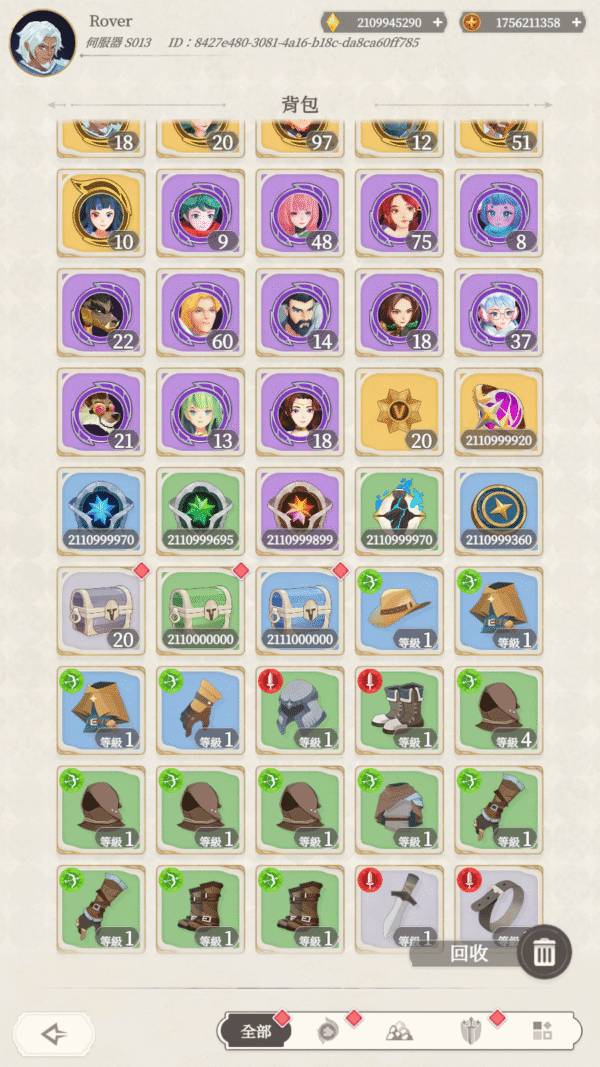Go back with the arrow button

54,1034
